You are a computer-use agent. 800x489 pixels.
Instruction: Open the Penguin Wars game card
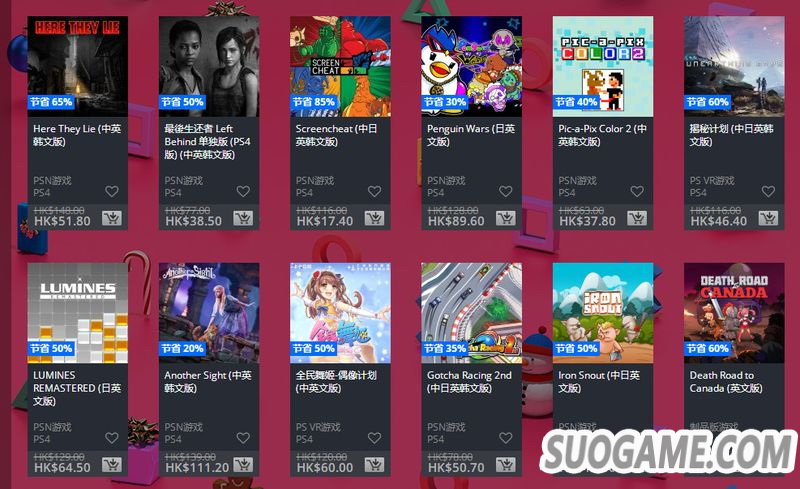tap(470, 67)
